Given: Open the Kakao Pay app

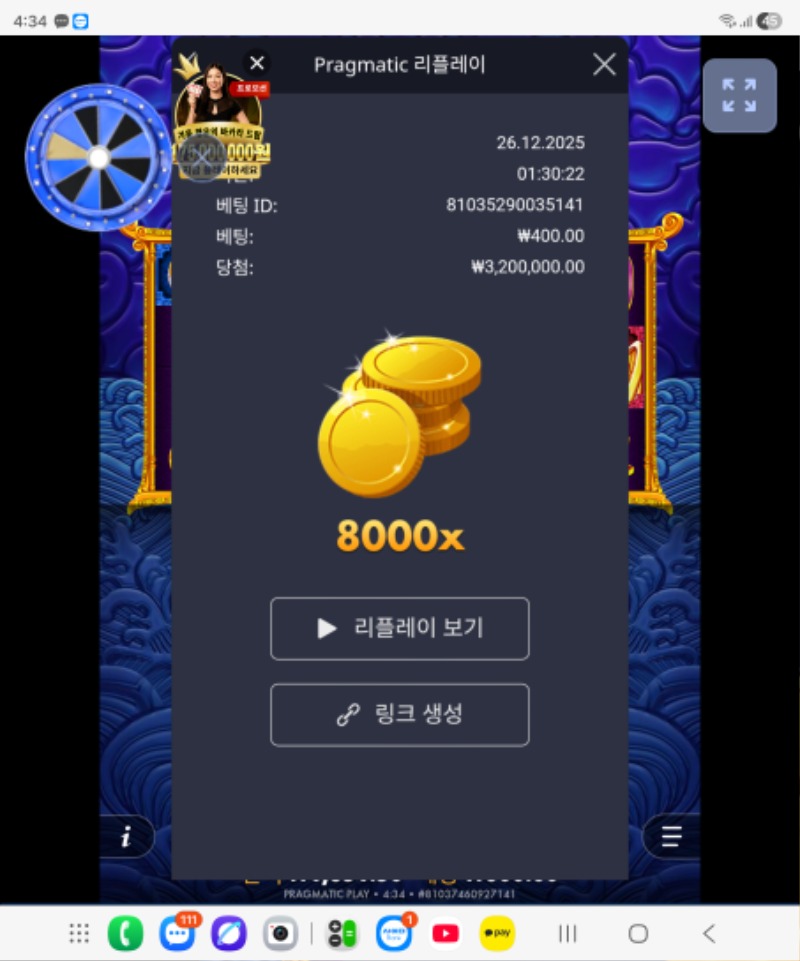Looking at the screenshot, I should tap(497, 934).
